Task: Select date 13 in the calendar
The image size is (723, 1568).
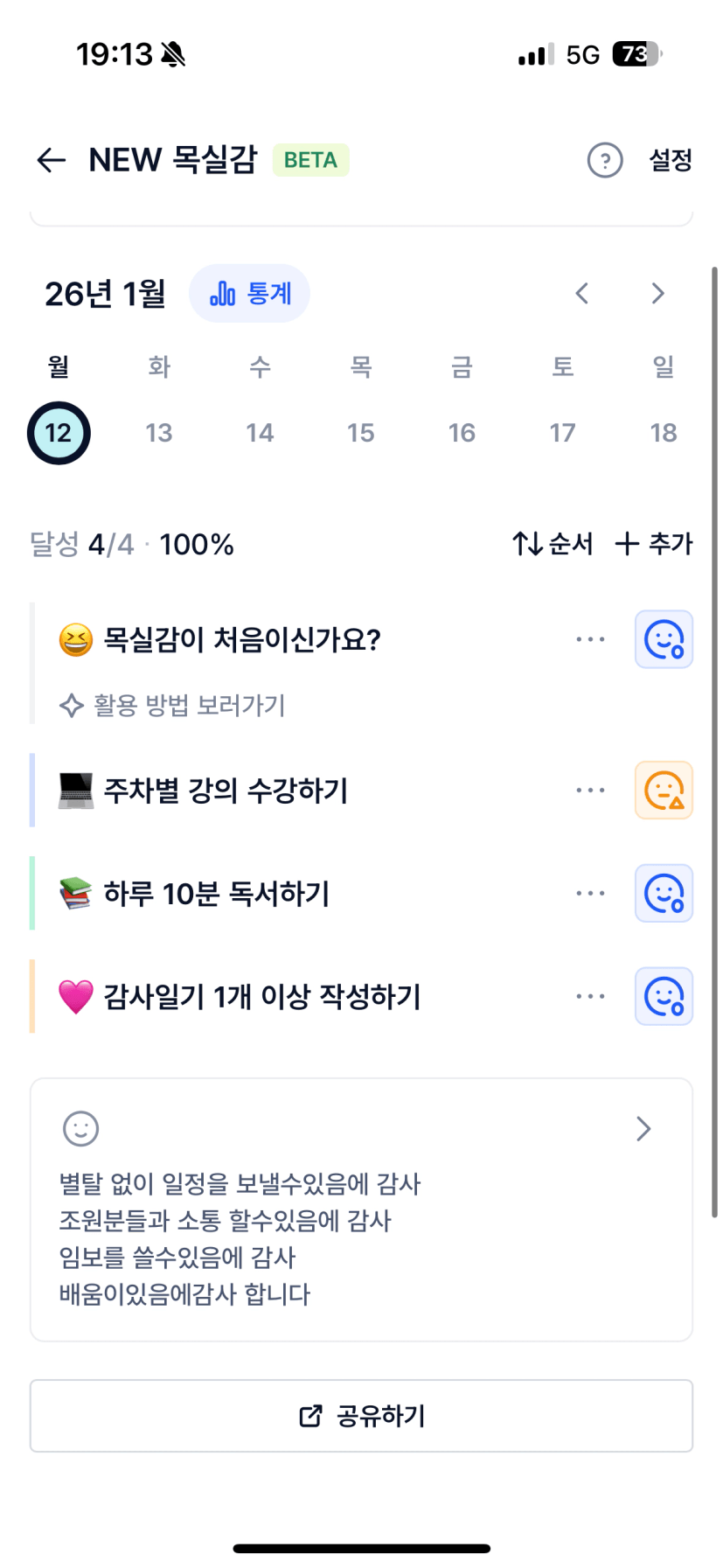Action: 159,433
